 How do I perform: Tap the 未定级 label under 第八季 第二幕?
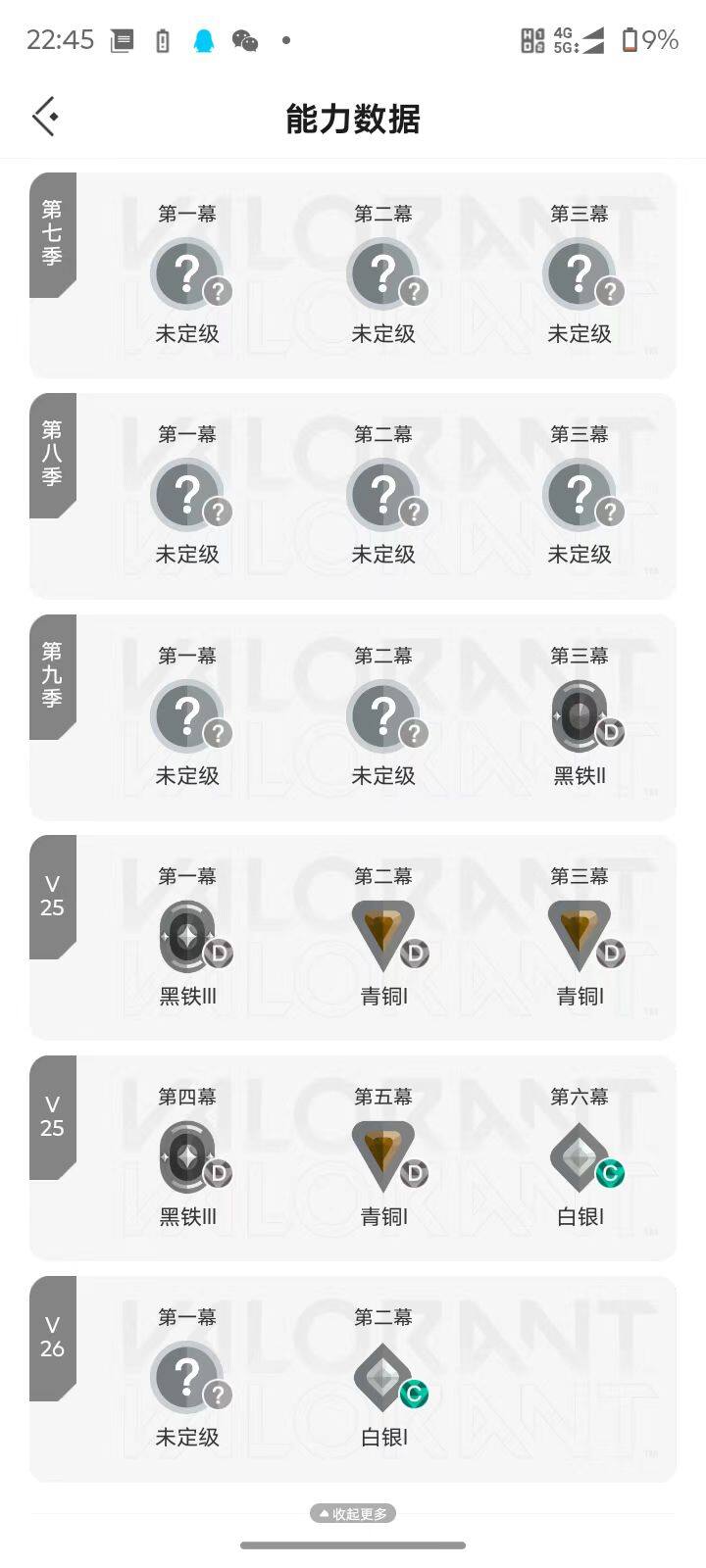pyautogui.click(x=383, y=554)
